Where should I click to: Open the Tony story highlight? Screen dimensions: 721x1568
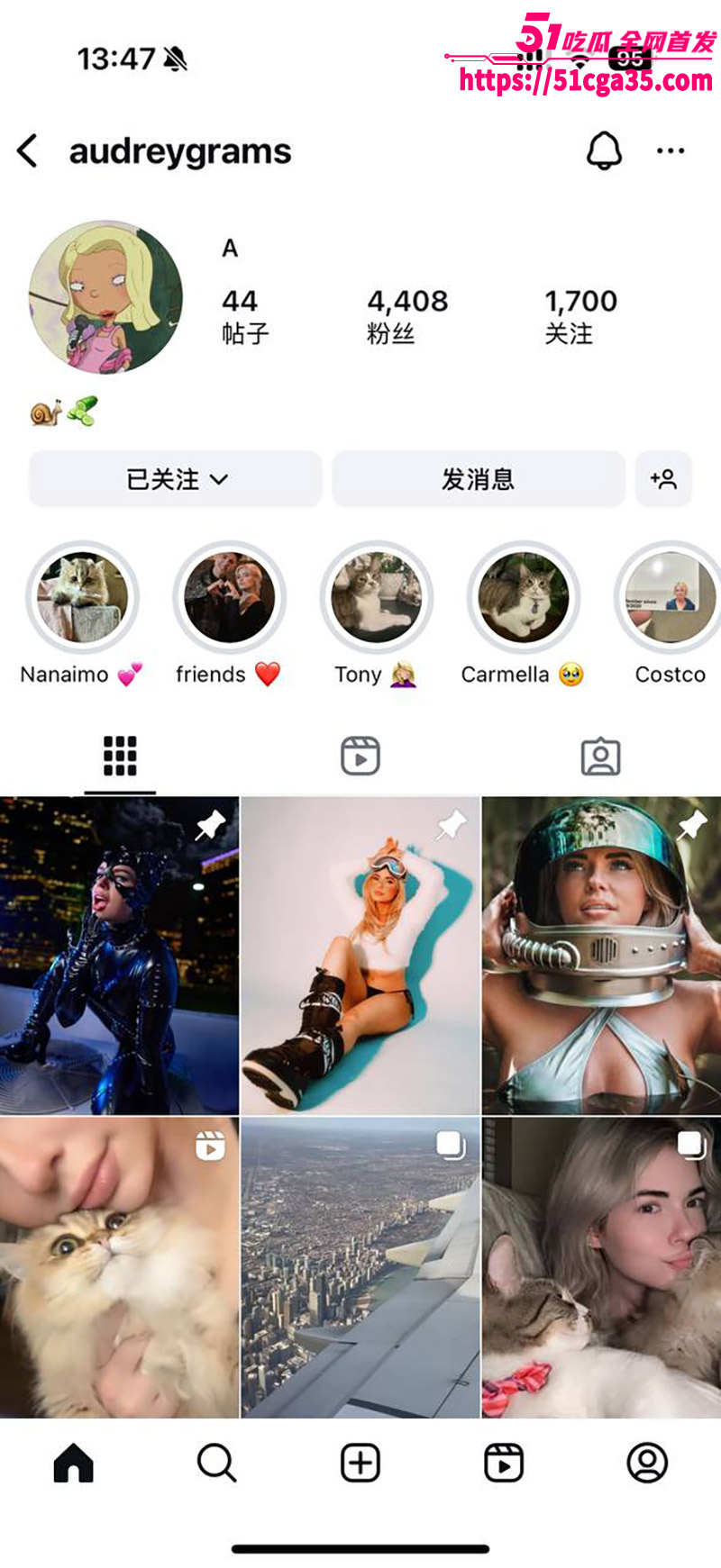tap(376, 598)
